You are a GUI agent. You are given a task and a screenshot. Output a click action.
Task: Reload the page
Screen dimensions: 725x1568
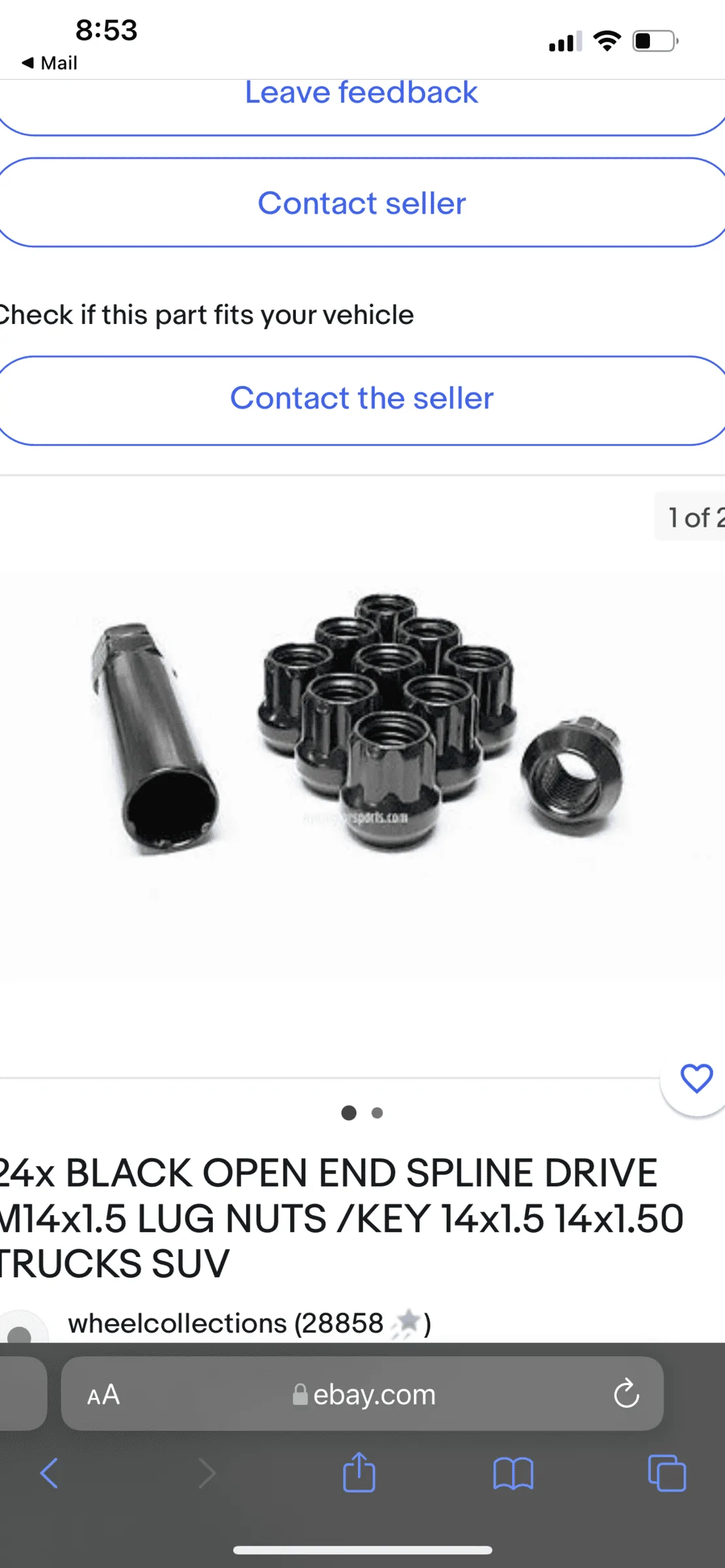point(626,1394)
